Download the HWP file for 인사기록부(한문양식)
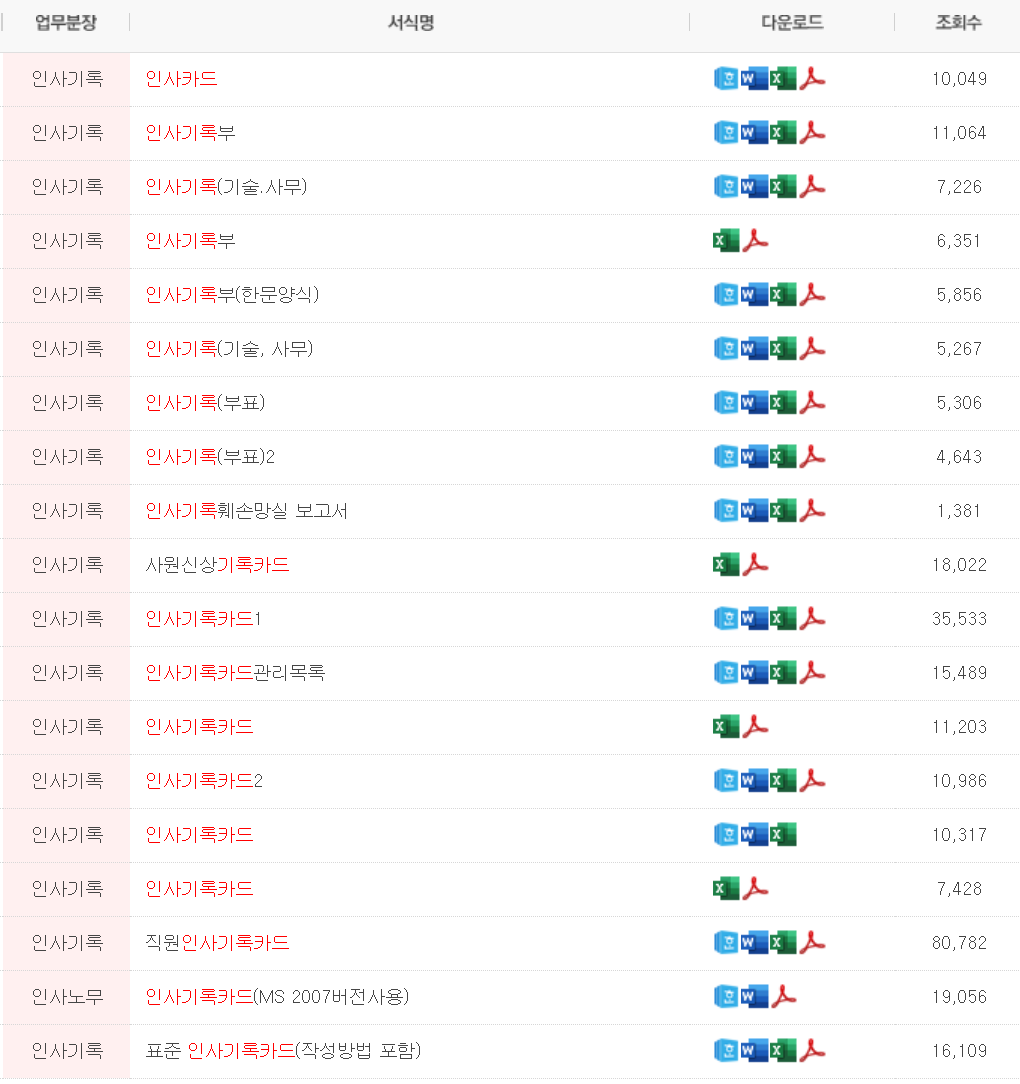The width and height of the screenshot is (1020, 1084). click(725, 294)
